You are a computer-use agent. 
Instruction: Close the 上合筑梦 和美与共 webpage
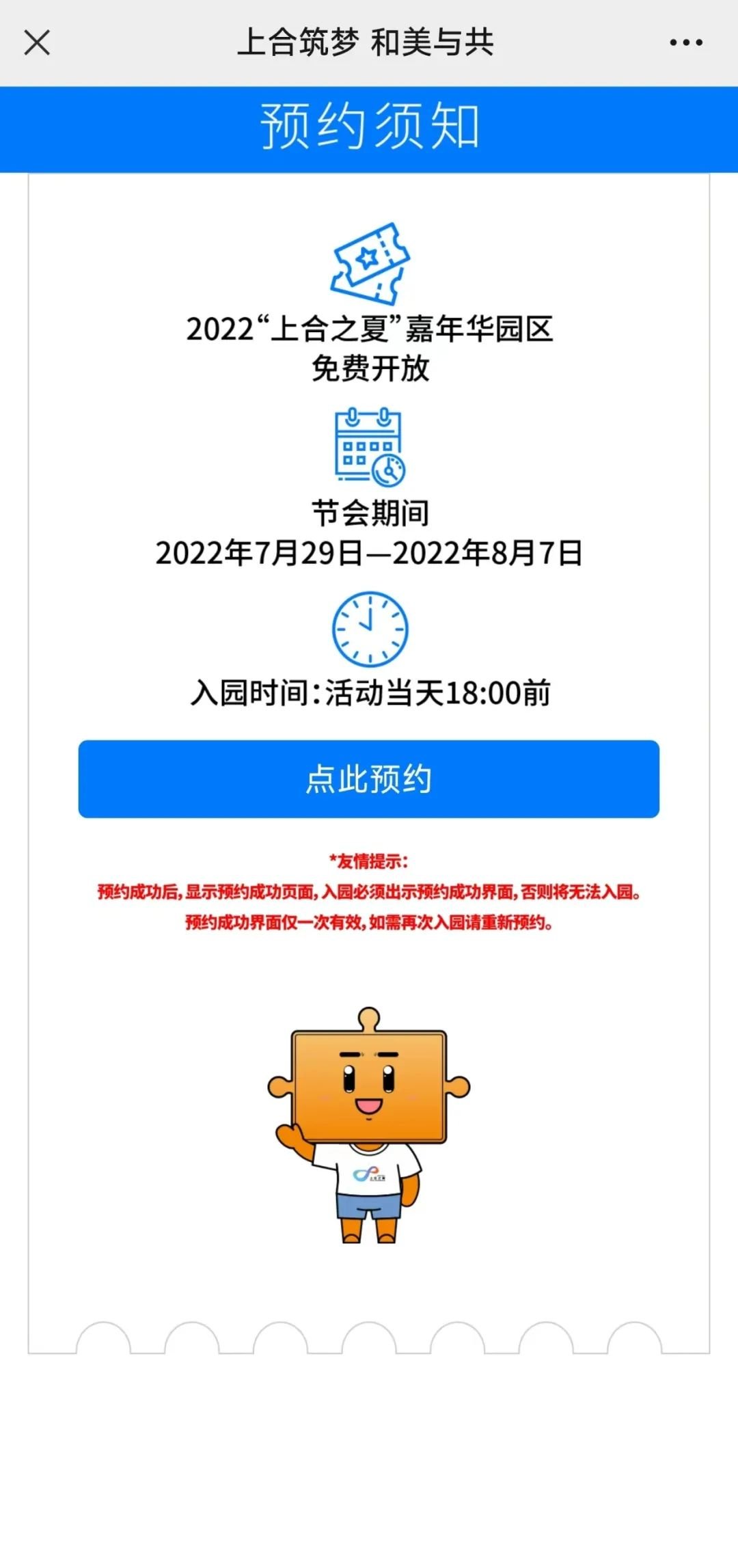37,42
